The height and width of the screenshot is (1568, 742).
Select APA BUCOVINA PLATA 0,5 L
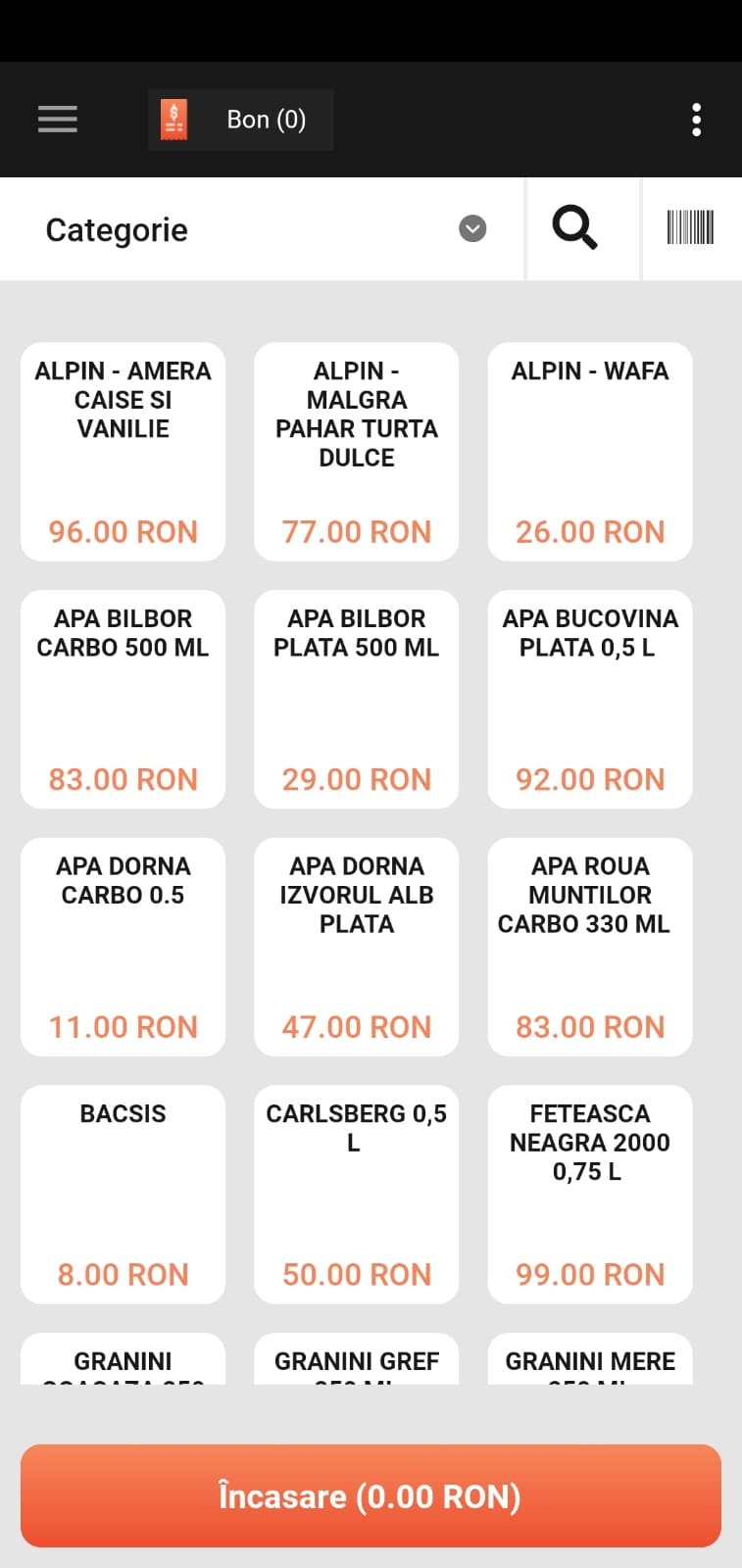590,700
